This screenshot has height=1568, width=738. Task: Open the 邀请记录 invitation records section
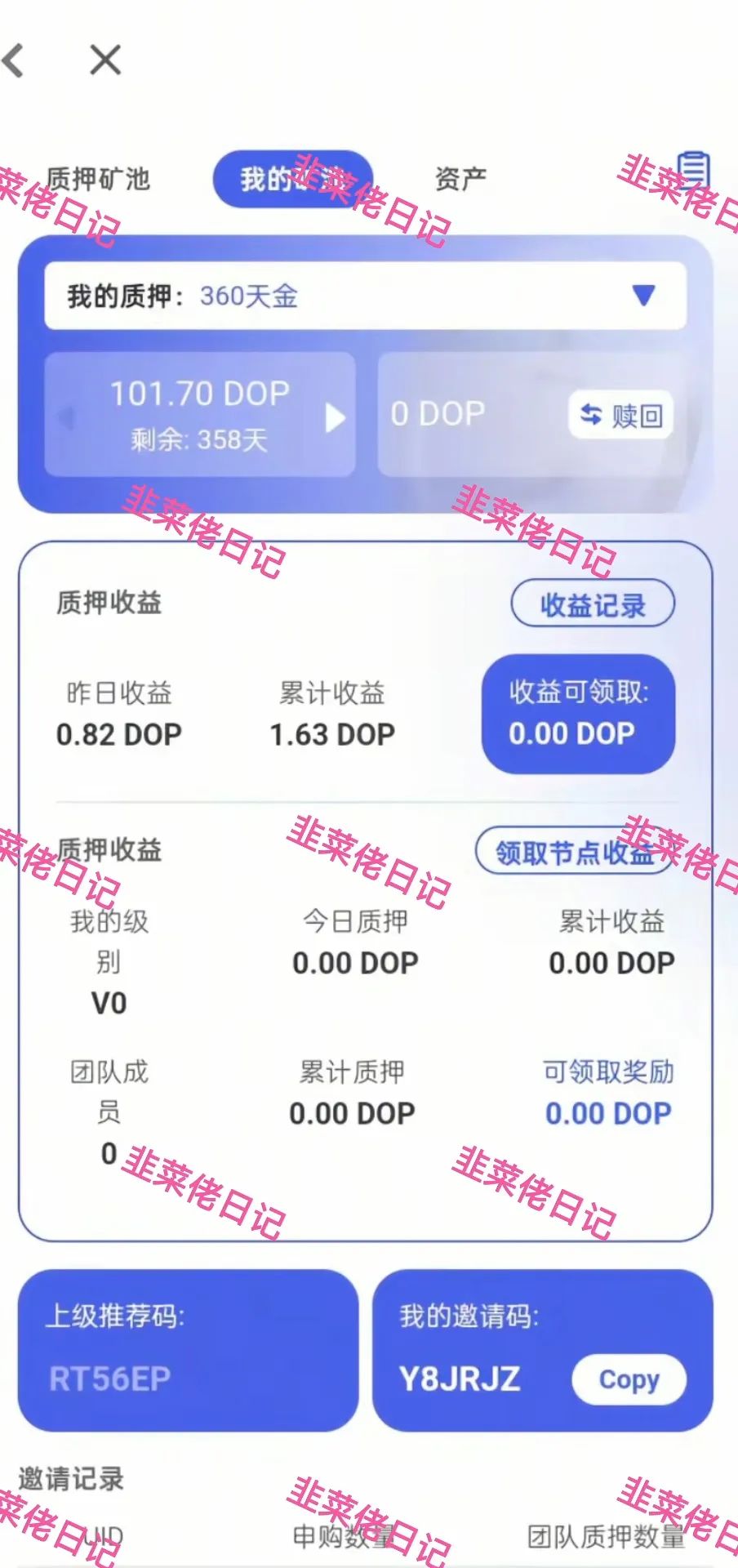tap(71, 1476)
